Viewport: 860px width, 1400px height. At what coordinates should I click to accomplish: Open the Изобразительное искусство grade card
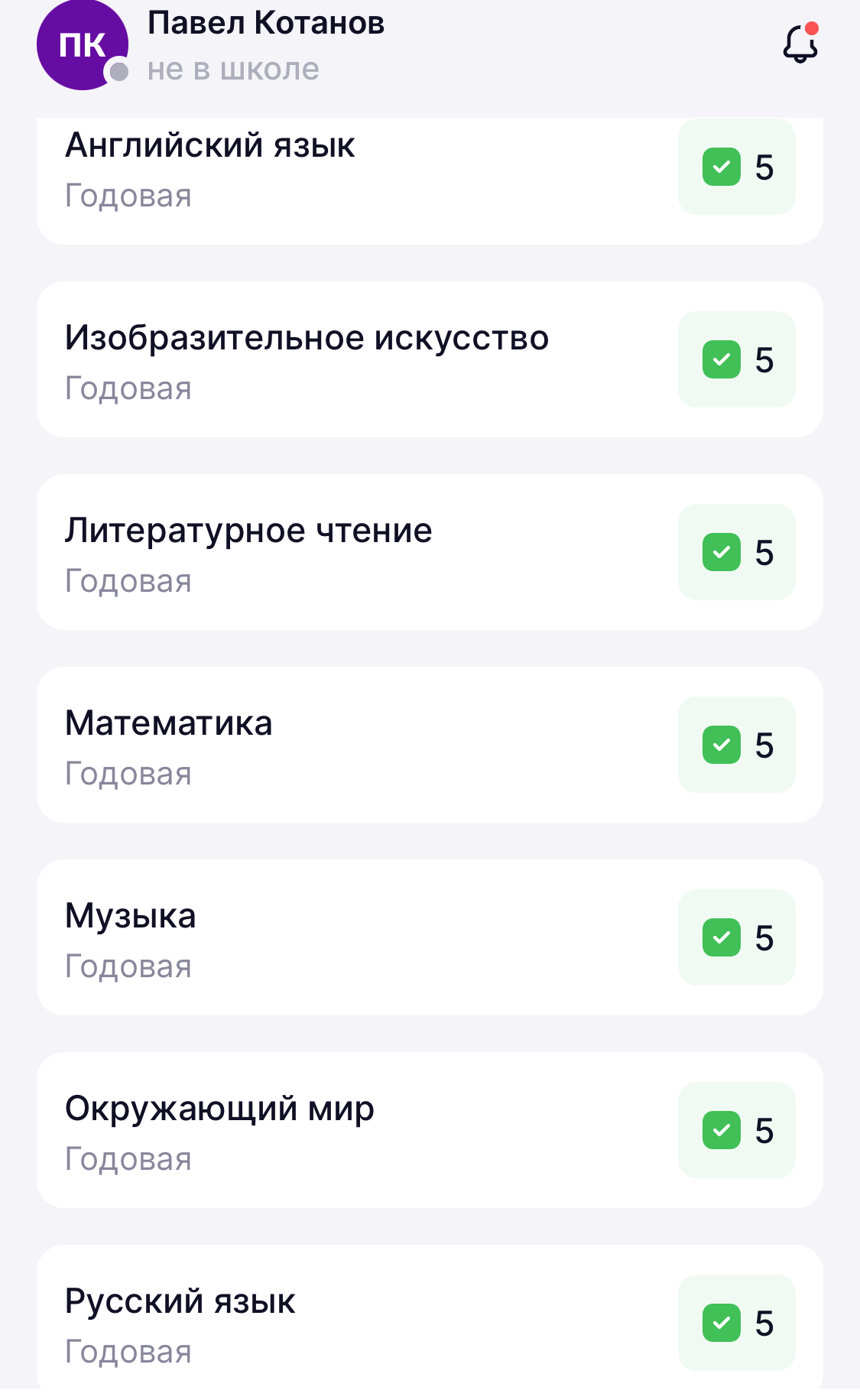click(x=430, y=359)
